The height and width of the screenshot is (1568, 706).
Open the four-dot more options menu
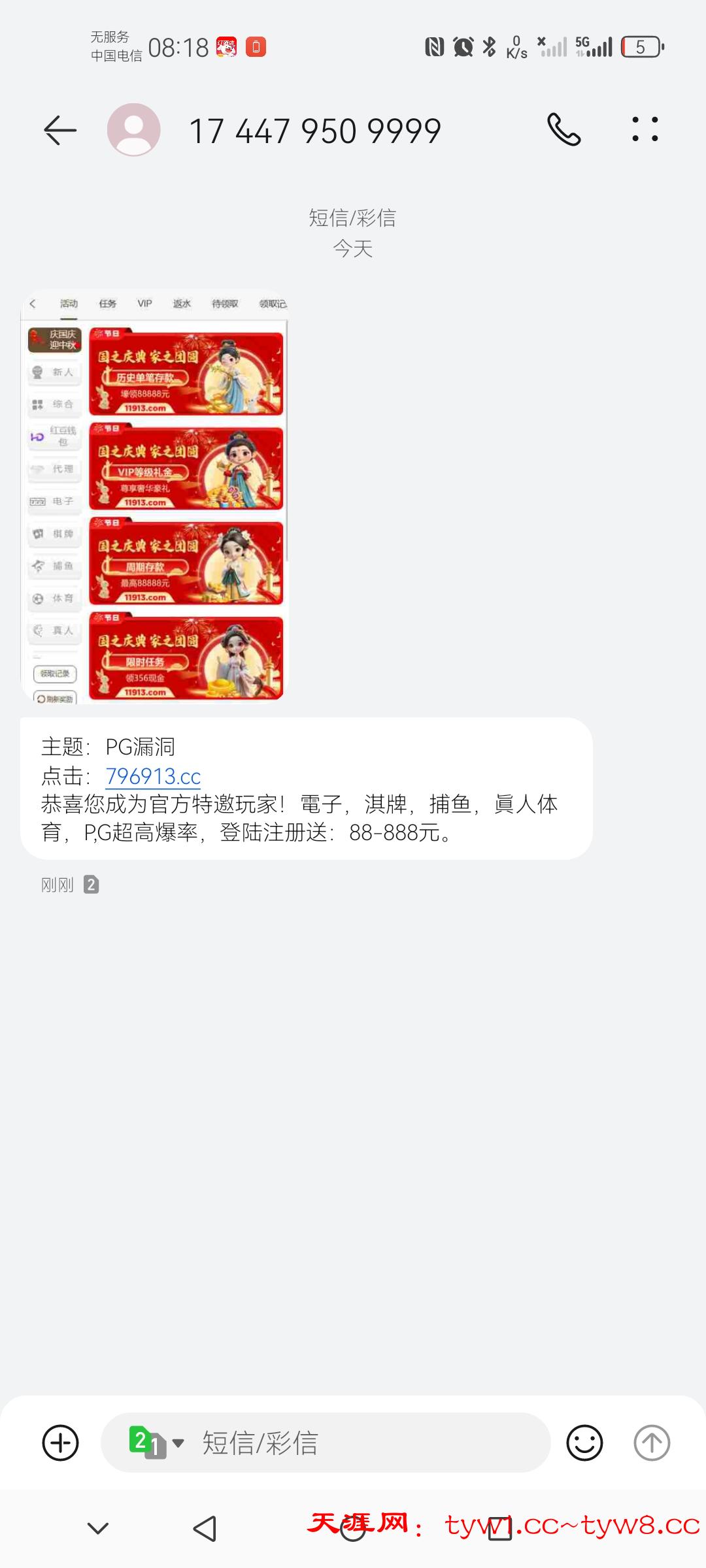click(x=645, y=129)
